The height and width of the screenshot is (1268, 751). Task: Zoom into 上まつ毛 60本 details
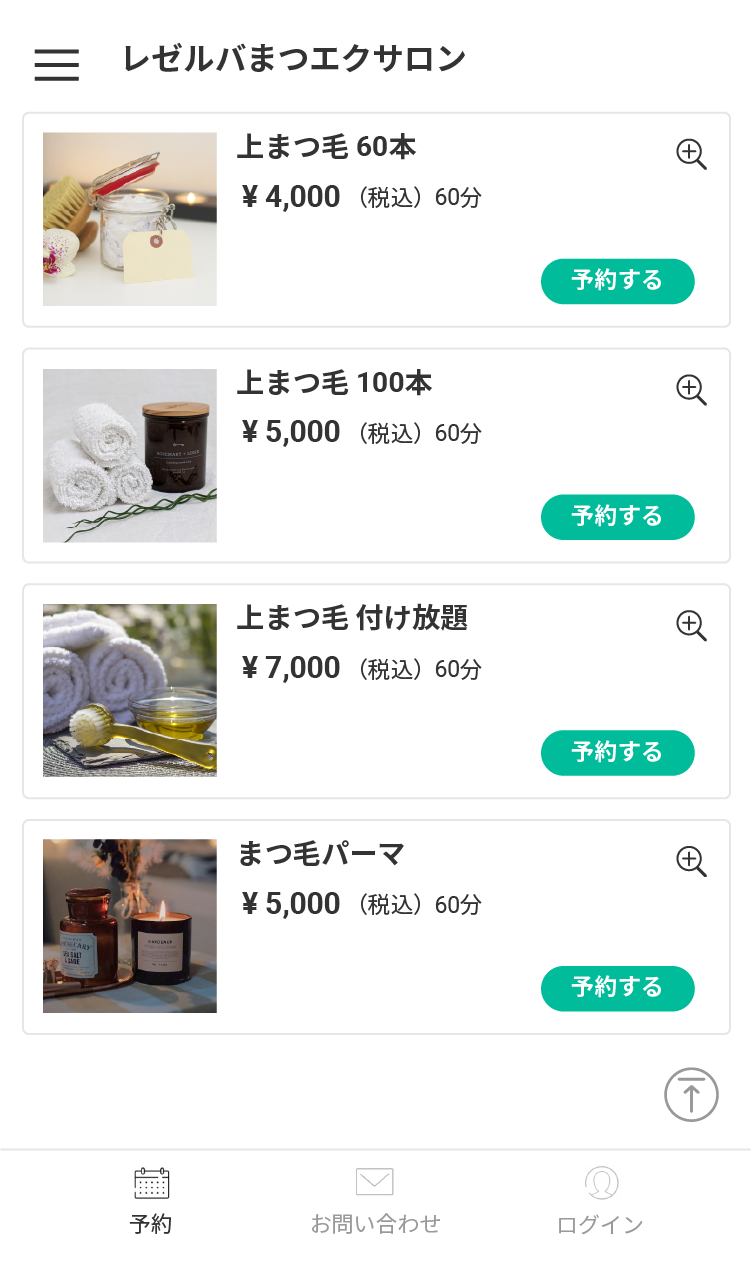pos(691,154)
